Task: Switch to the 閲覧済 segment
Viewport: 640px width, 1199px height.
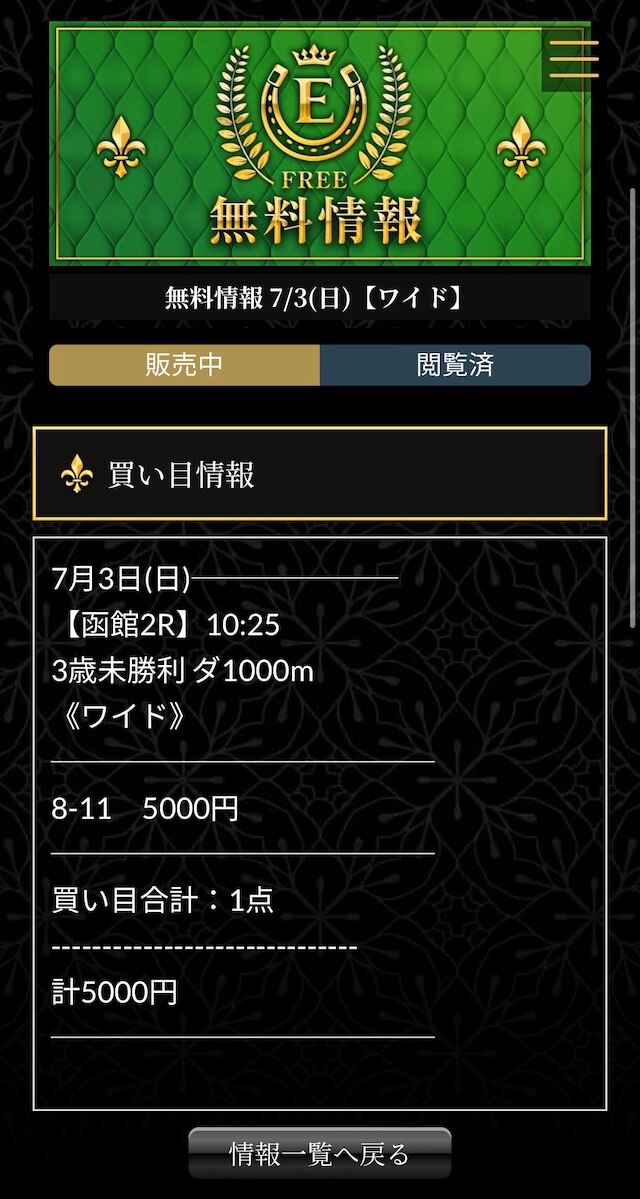Action: [x=455, y=365]
